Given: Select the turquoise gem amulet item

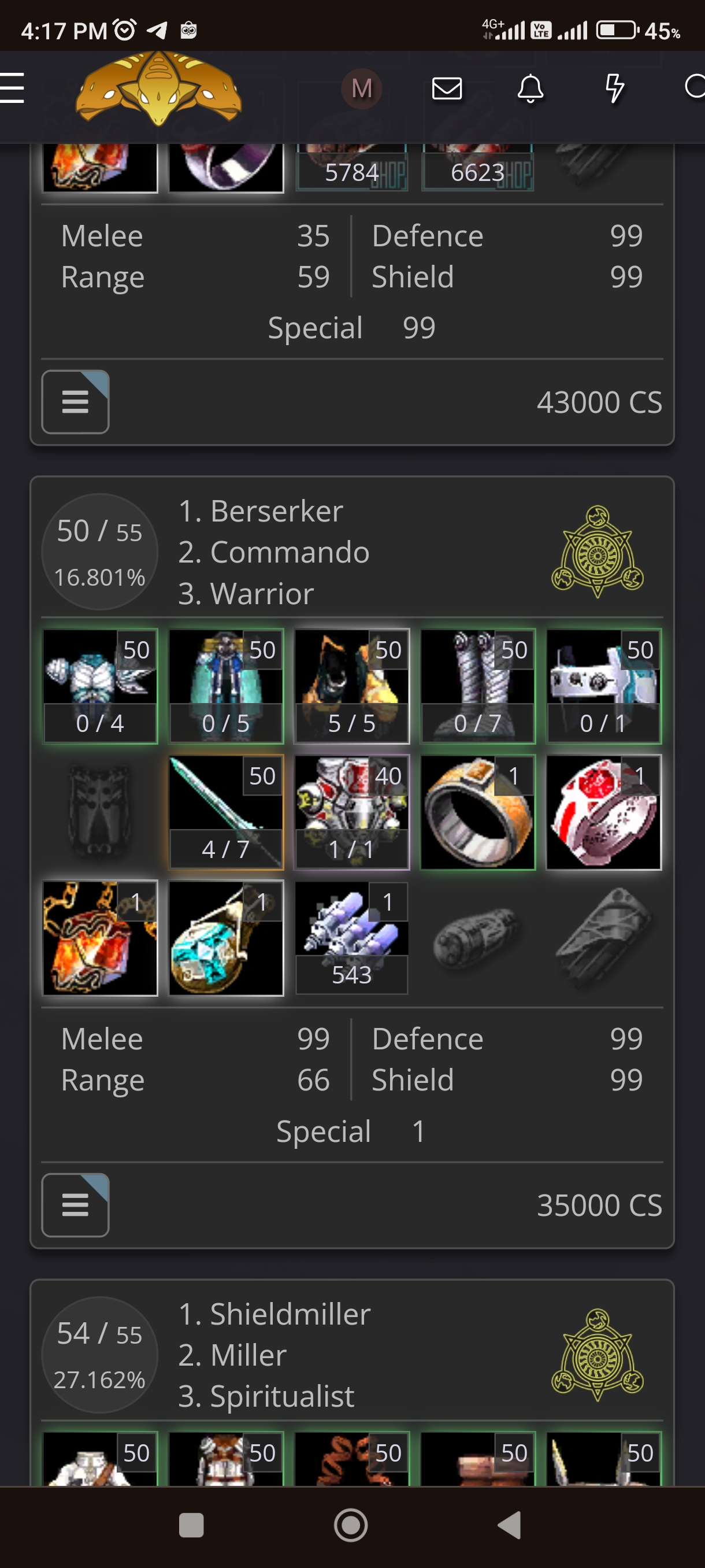Looking at the screenshot, I should [x=226, y=938].
